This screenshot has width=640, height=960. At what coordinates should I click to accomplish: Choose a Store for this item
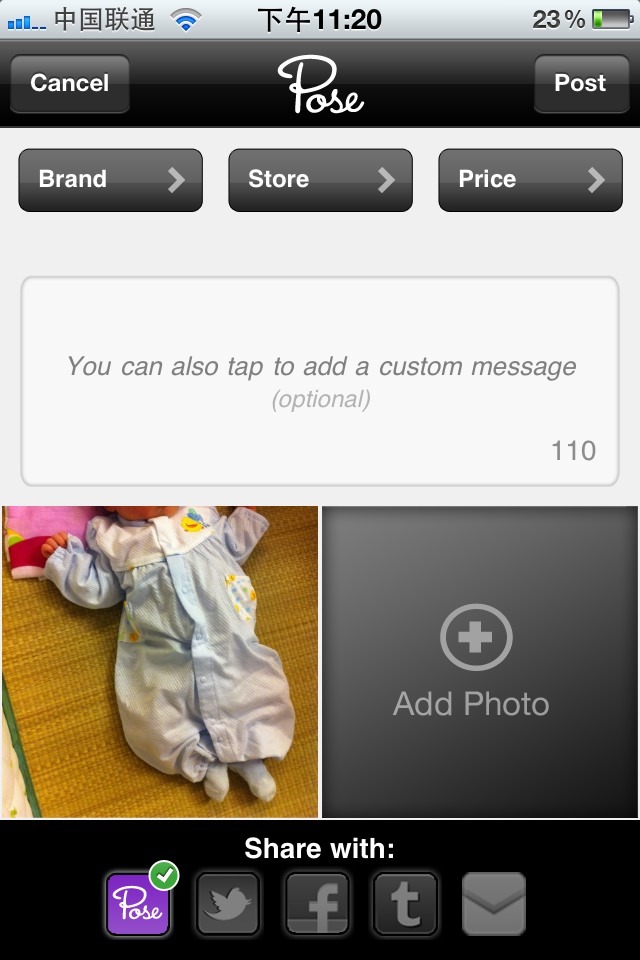(x=320, y=180)
